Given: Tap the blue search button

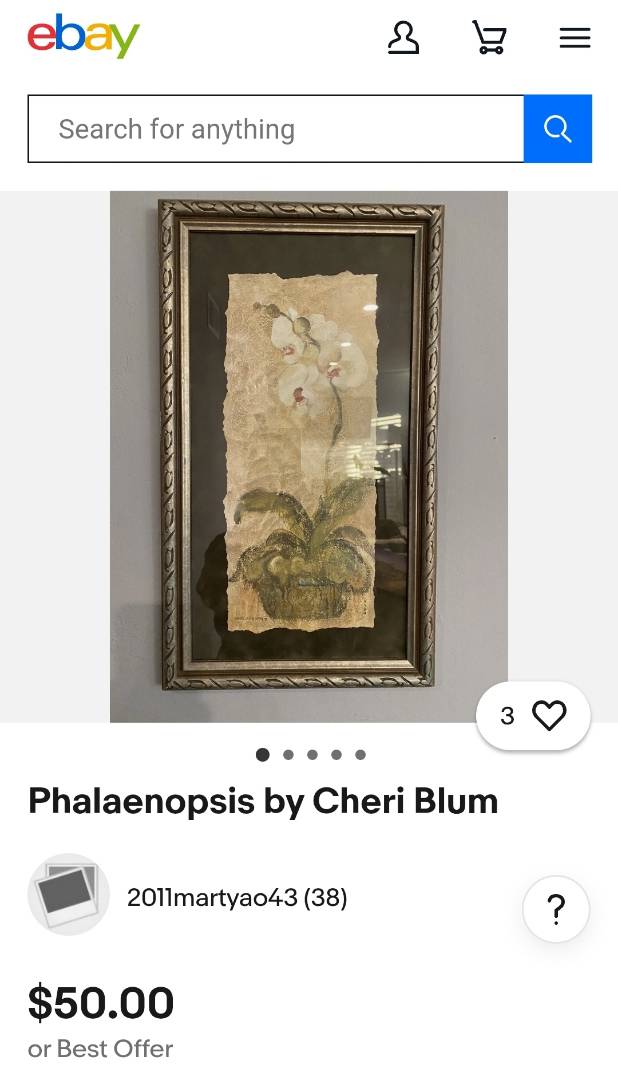Looking at the screenshot, I should click(557, 129).
